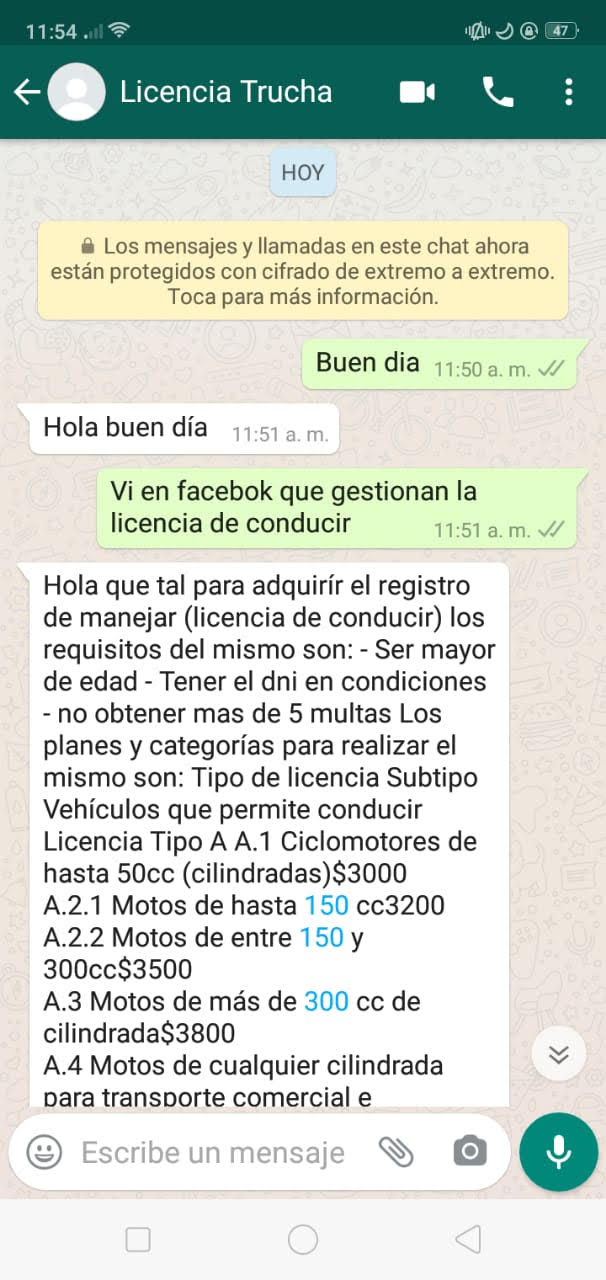This screenshot has width=606, height=1280.
Task: Open the overflow menu
Action: click(x=568, y=92)
